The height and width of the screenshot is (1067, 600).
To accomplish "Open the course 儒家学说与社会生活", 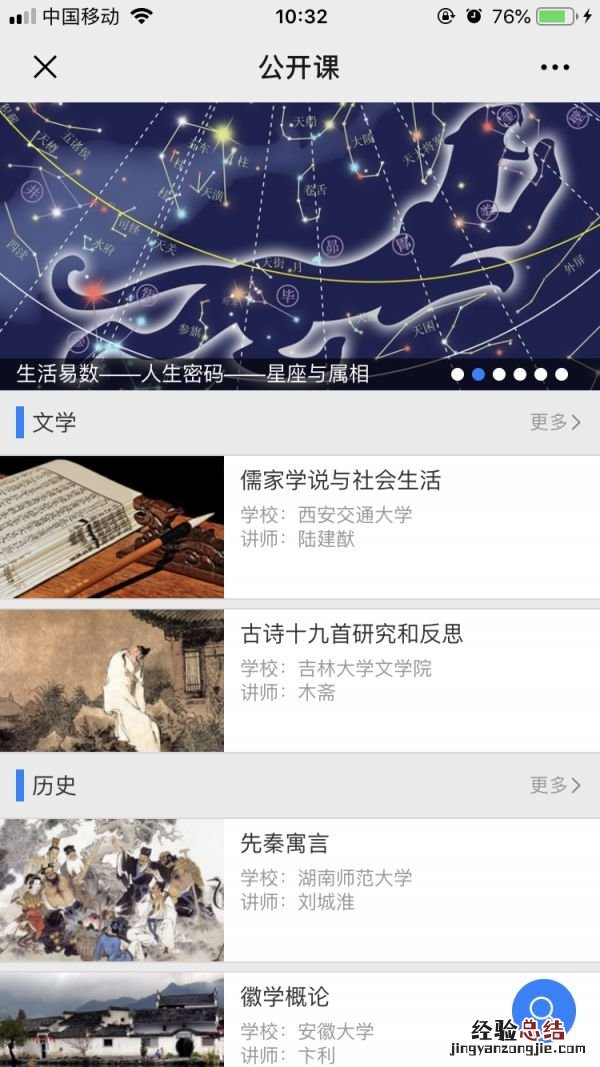I will click(x=340, y=481).
